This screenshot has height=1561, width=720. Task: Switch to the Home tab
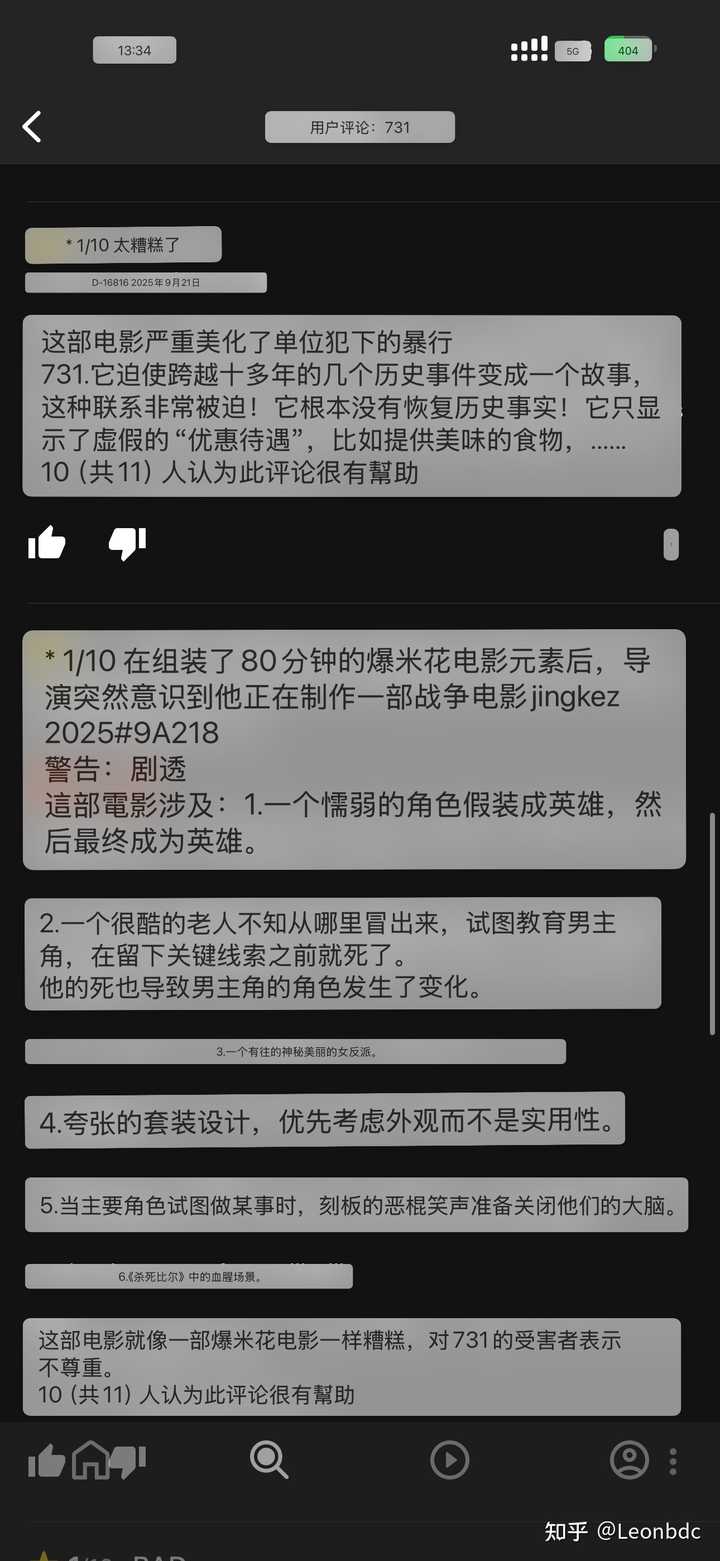(x=90, y=1460)
